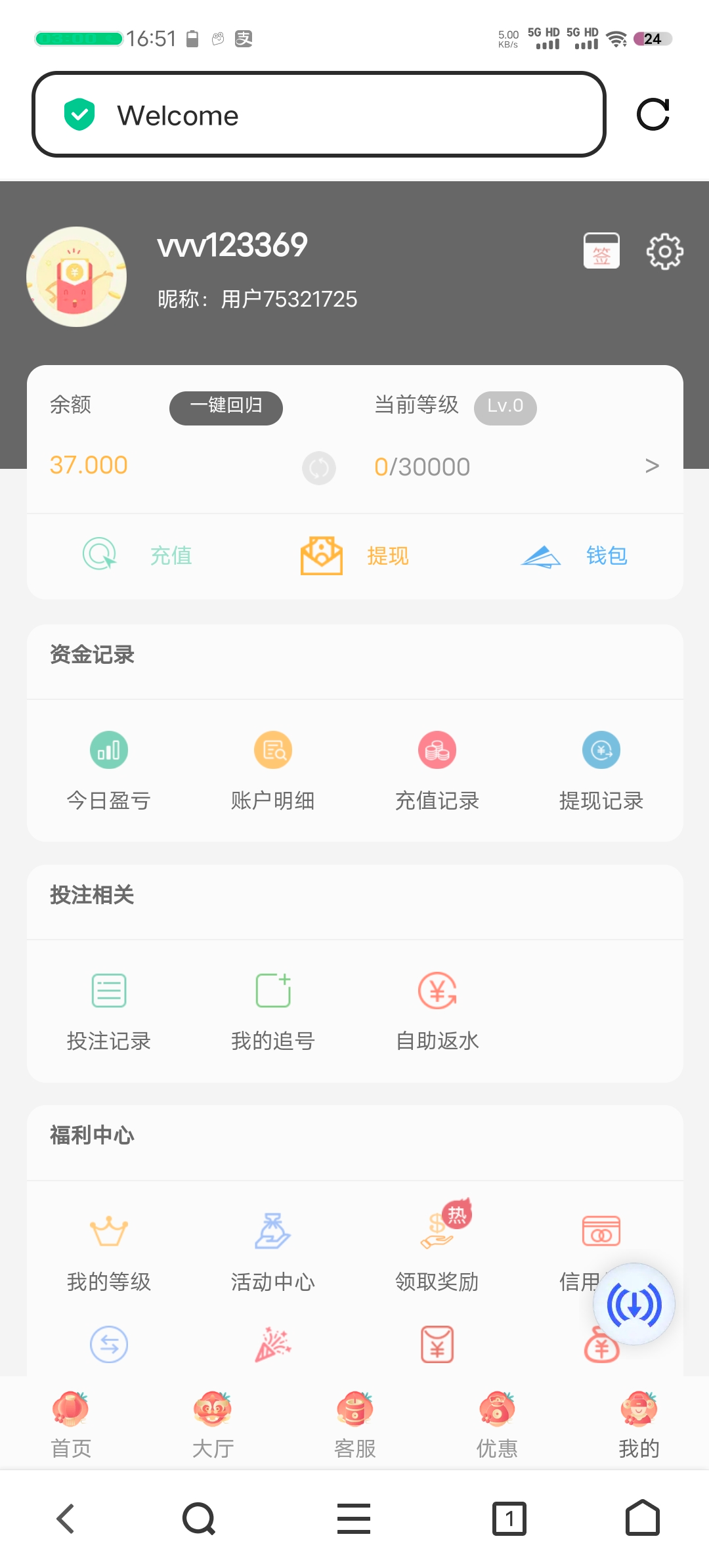Screen dimensions: 709x1568
Task: Open 提现 to withdraw
Action: [354, 555]
